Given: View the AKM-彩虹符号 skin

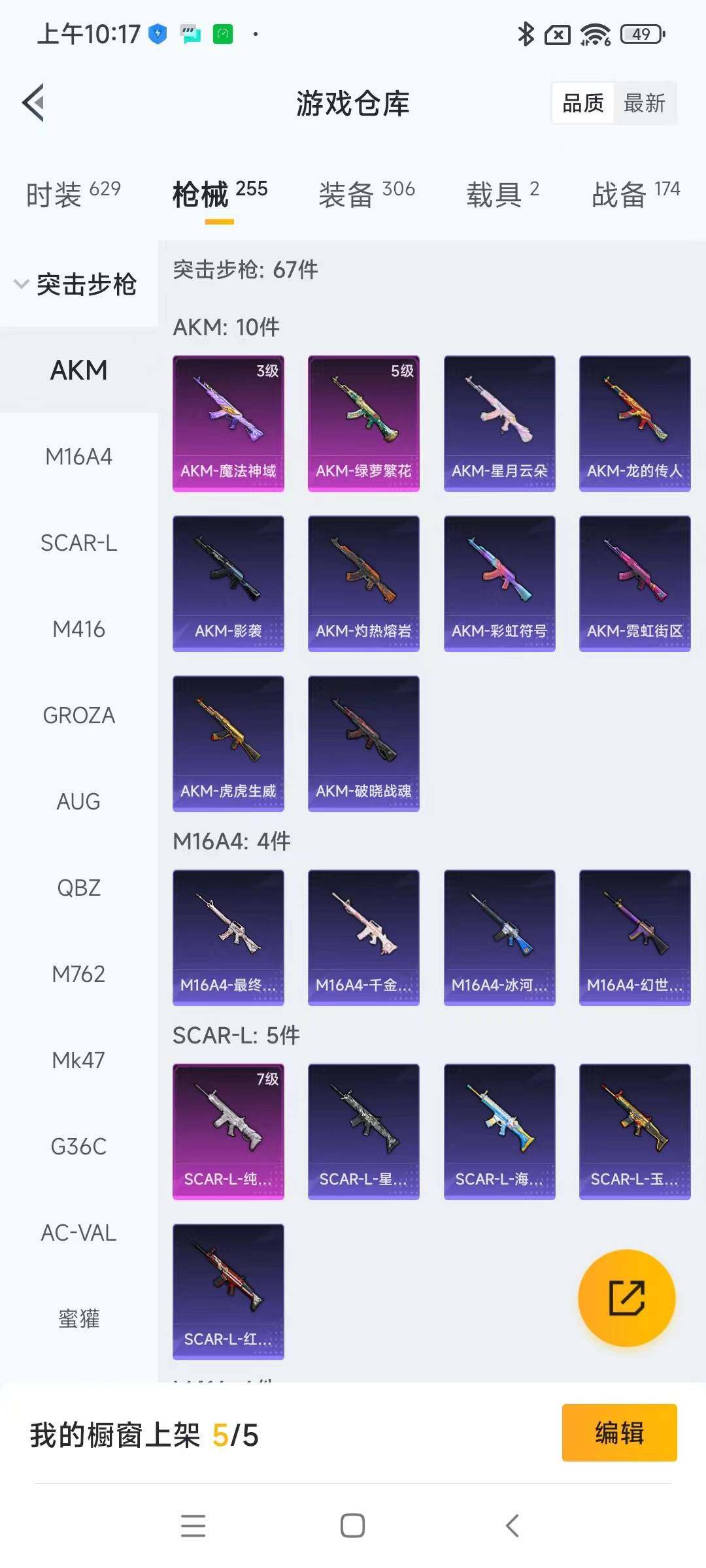Looking at the screenshot, I should 499,583.
